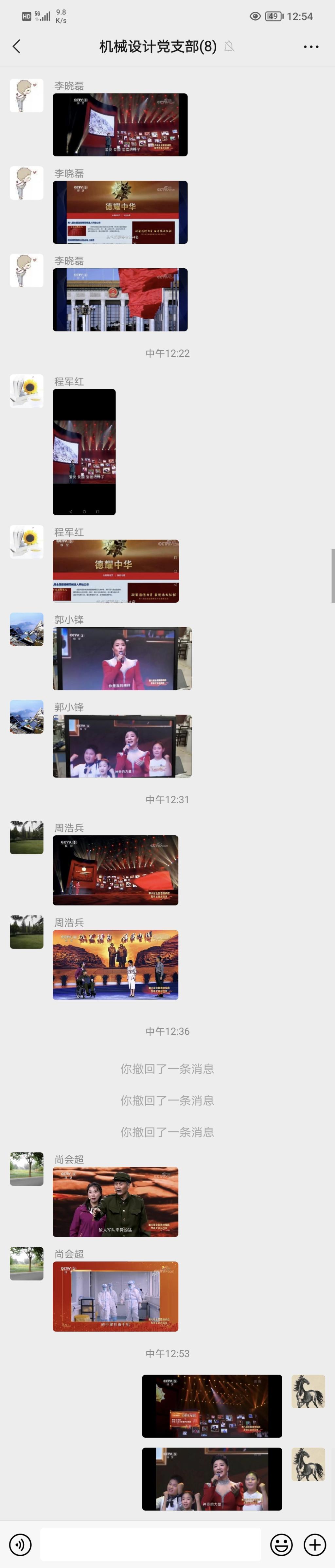
Task: Tap the message text field
Action: (x=150, y=1544)
